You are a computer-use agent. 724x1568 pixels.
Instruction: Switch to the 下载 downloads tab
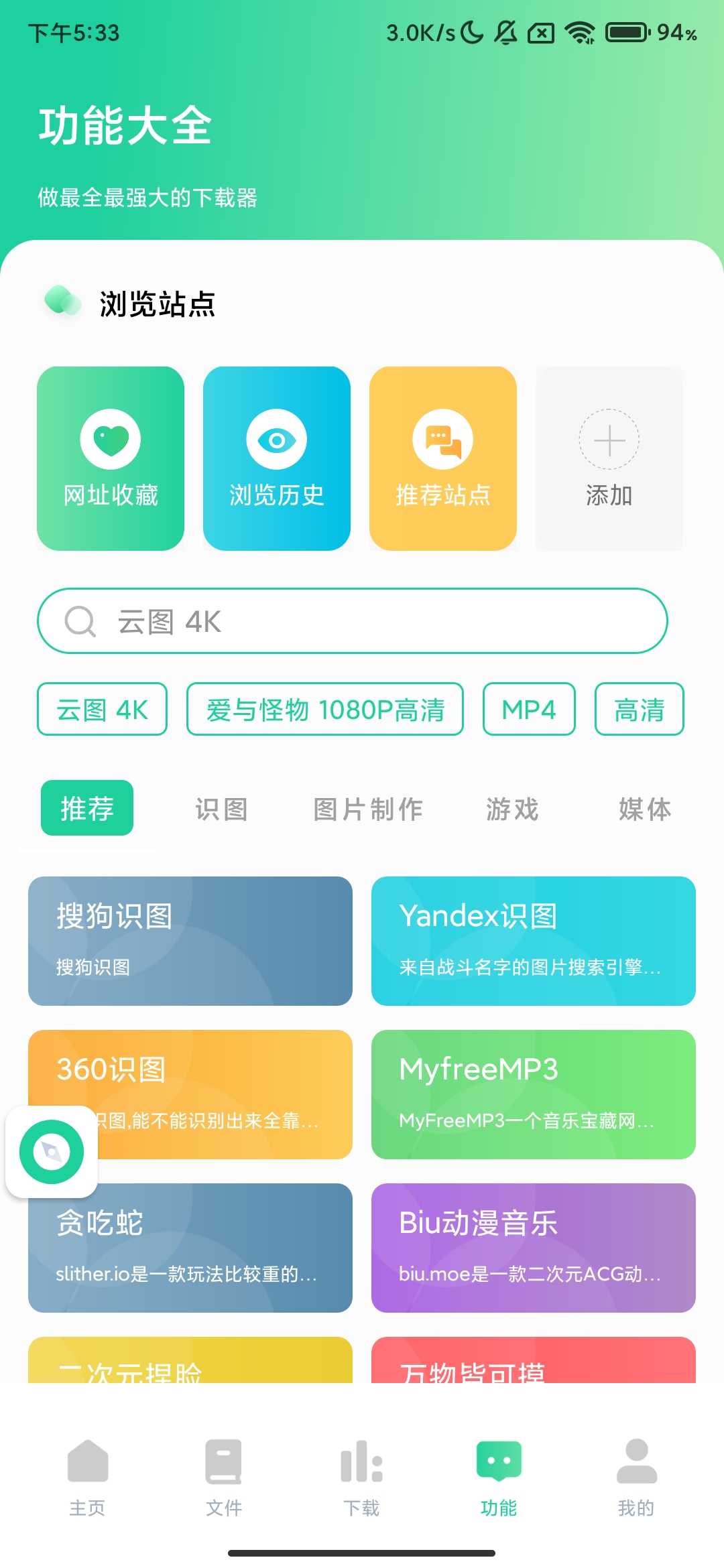pyautogui.click(x=361, y=1478)
